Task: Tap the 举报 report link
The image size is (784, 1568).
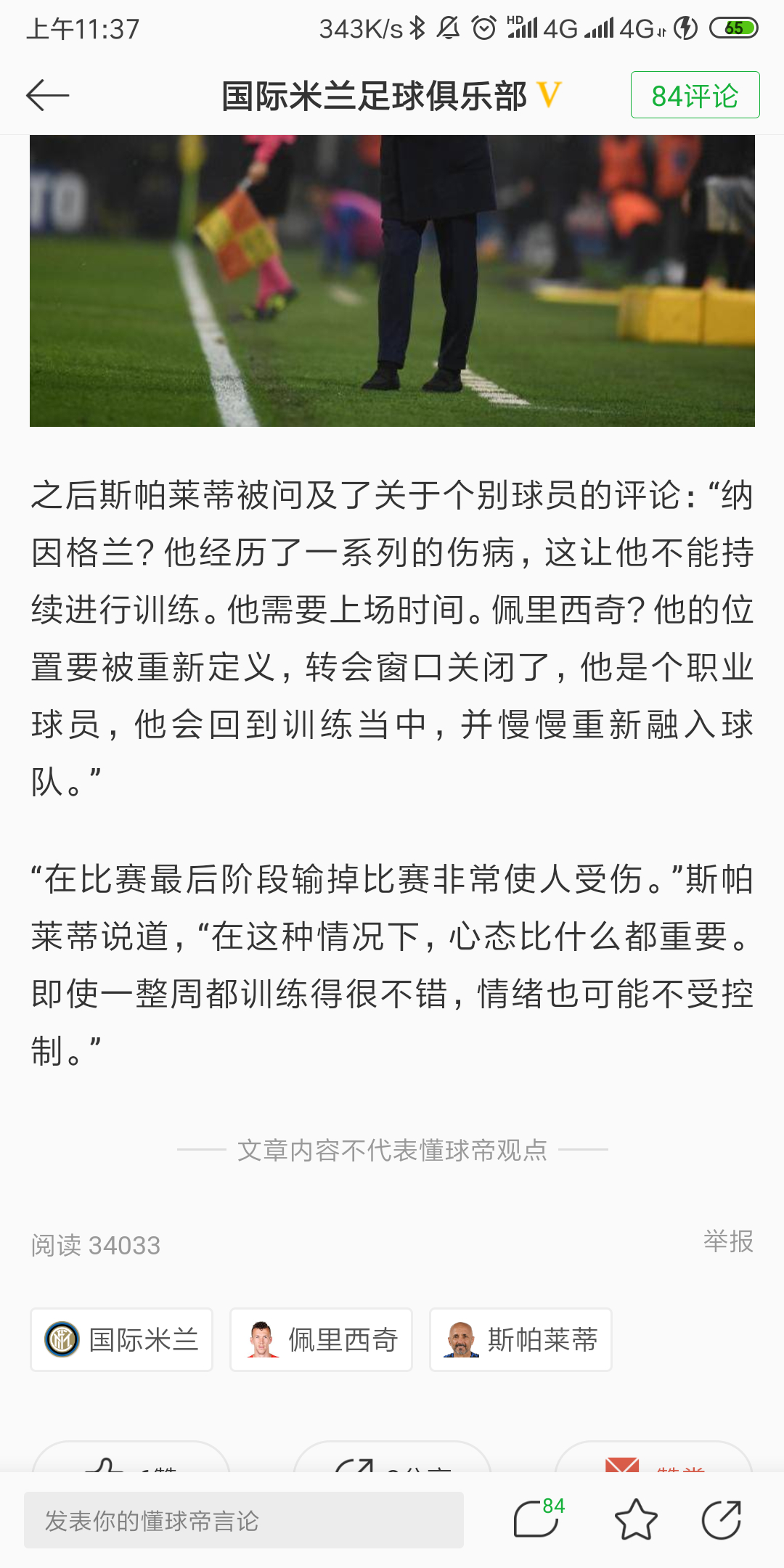Action: pos(728,1241)
